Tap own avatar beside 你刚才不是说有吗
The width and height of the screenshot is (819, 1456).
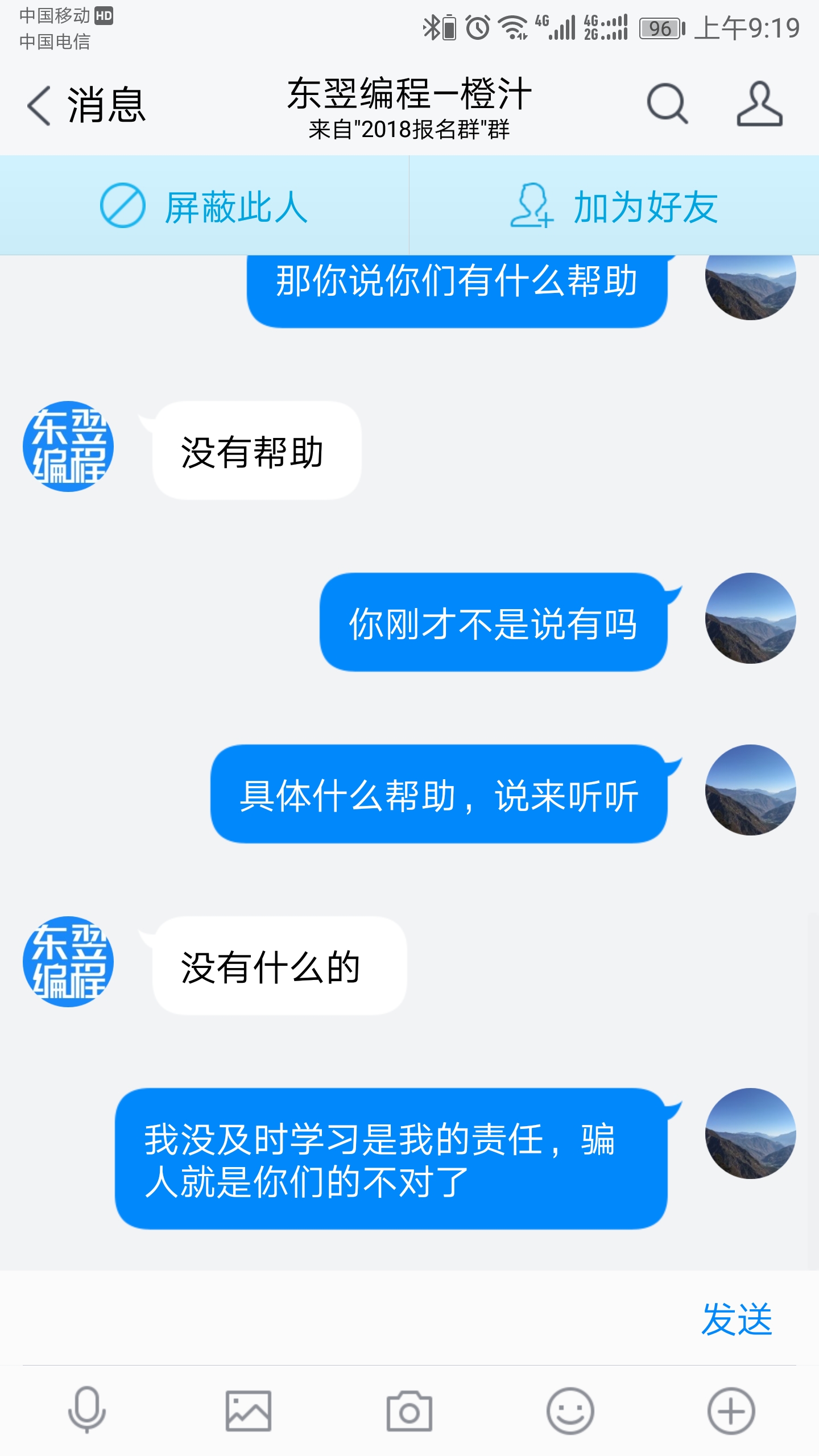(x=750, y=618)
